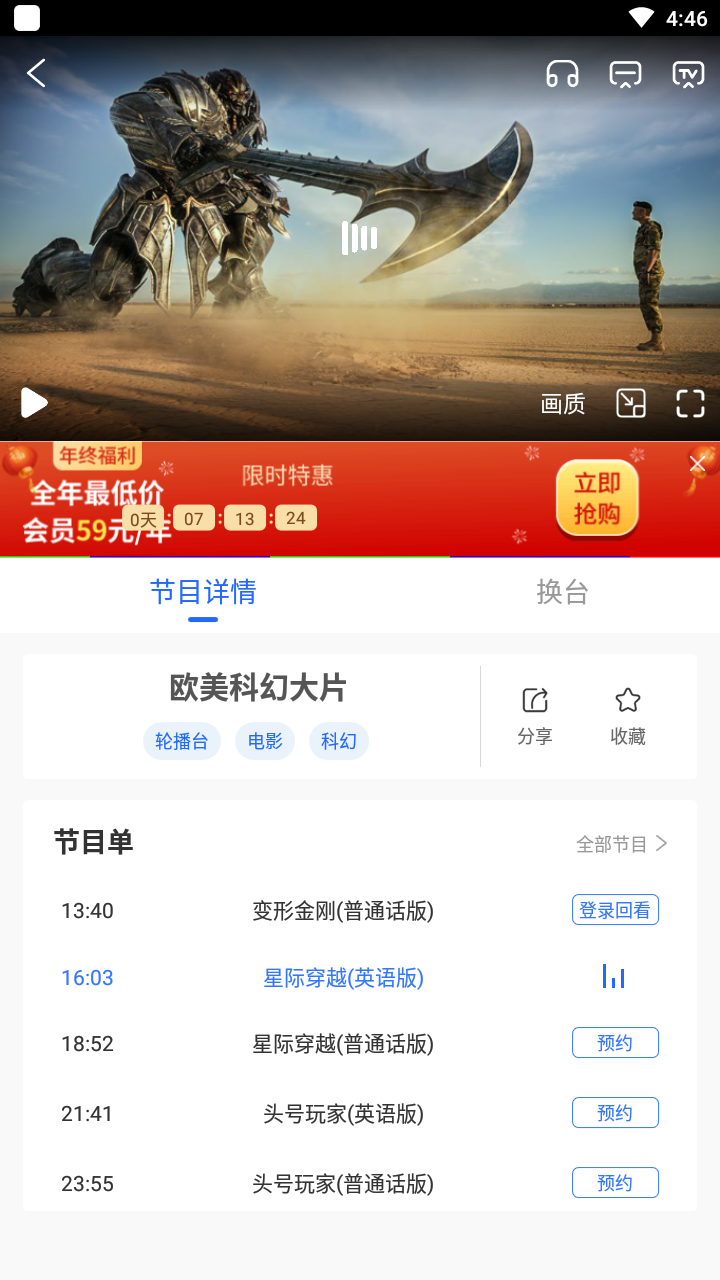Screen dimensions: 720x1280
Task: Close the membership promo banner
Action: tap(697, 464)
